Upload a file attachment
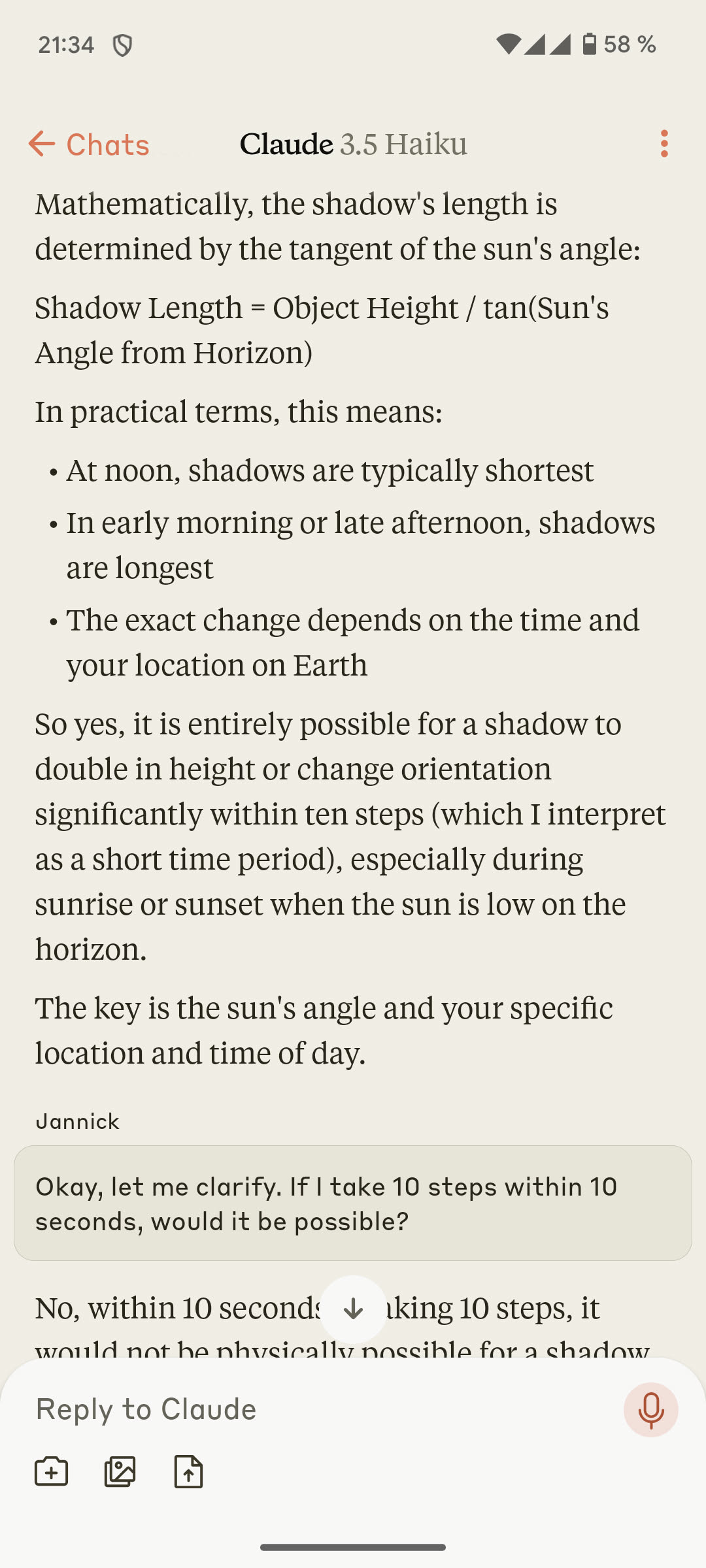Screen dimensions: 706x1568 point(189,1472)
